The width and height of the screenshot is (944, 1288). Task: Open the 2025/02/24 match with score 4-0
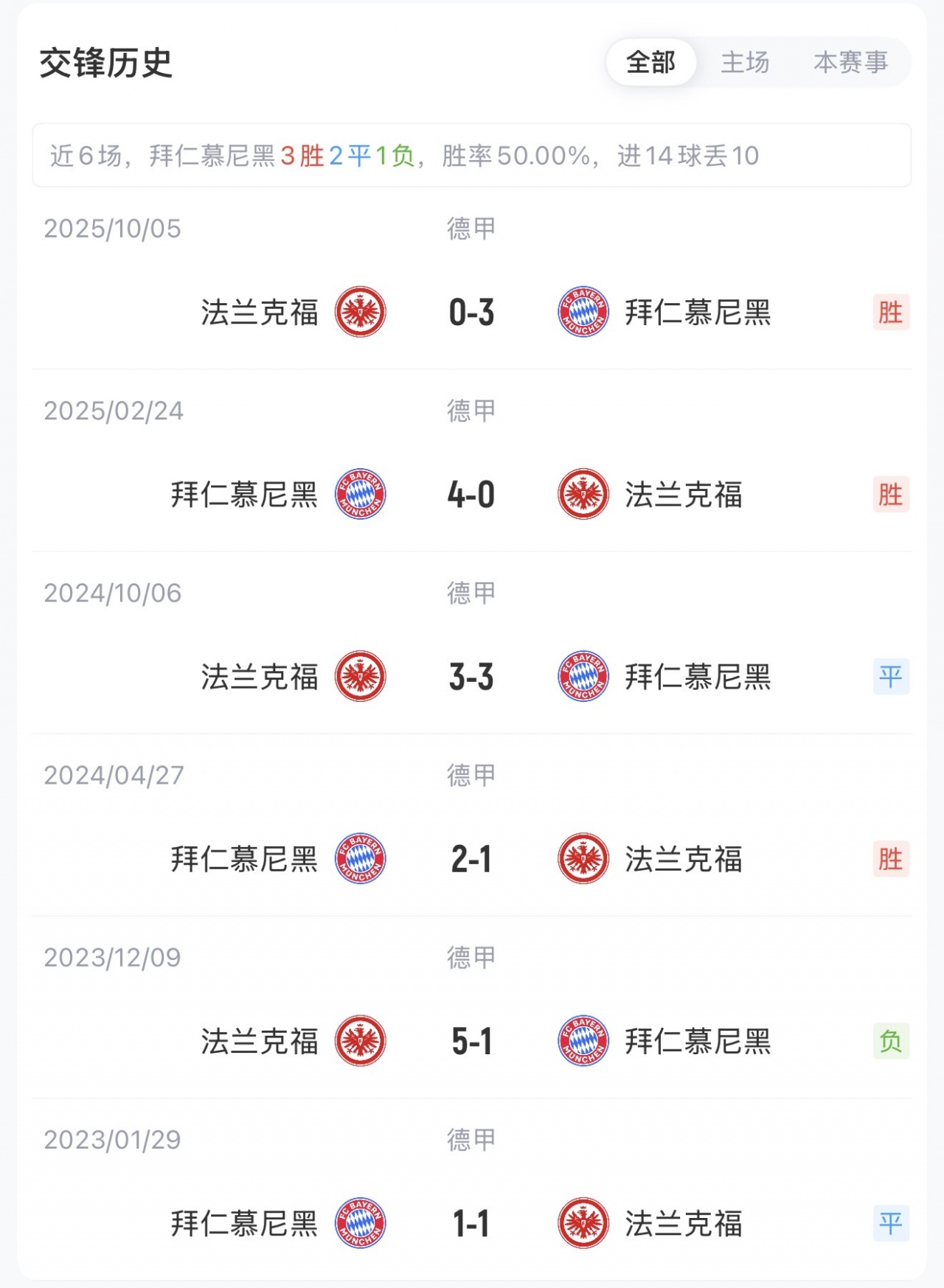coord(471,494)
